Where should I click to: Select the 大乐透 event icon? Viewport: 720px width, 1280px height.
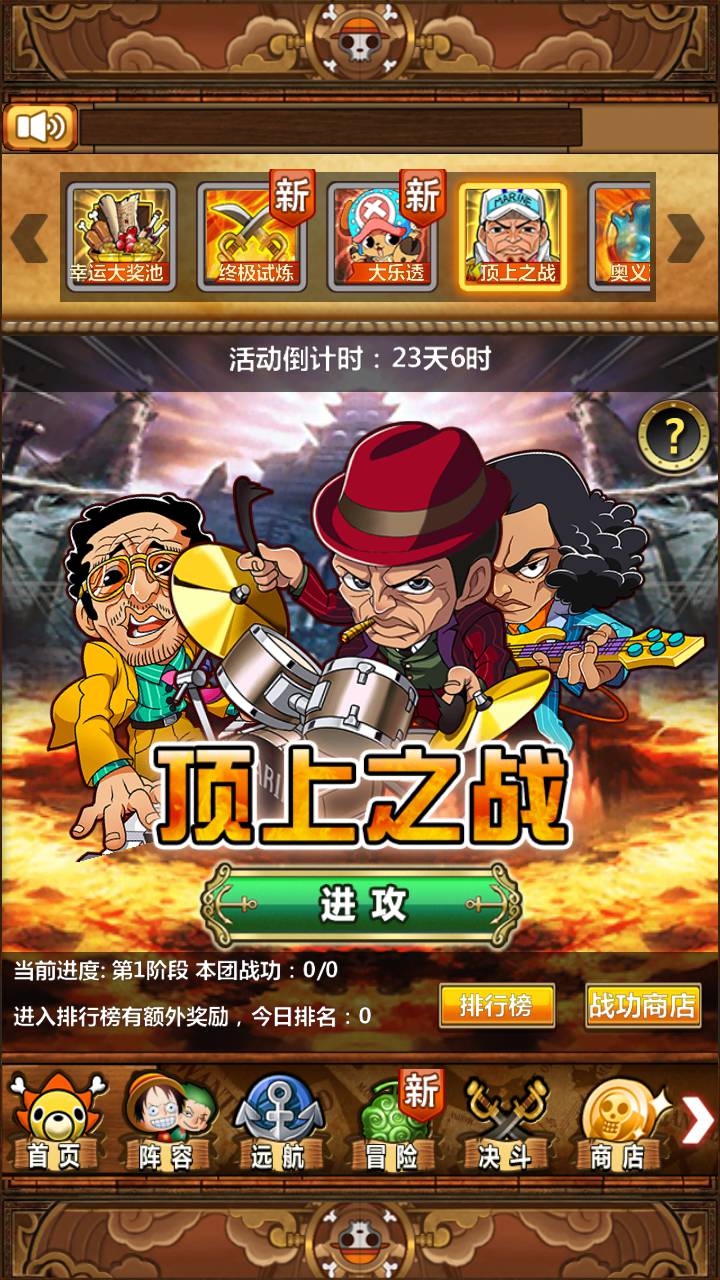(382, 237)
